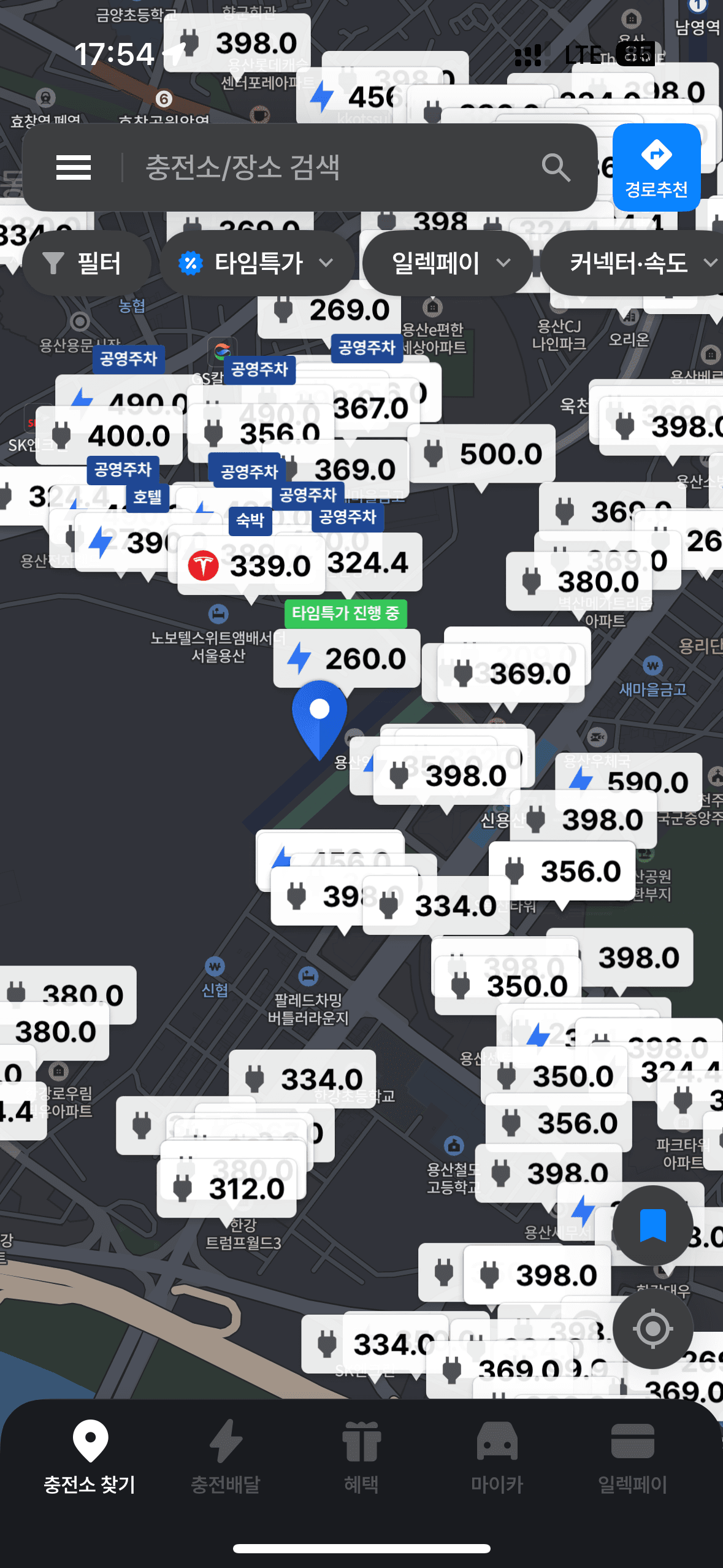Expand the 타임특가 dropdown chip
723x1568 pixels.
(x=258, y=263)
